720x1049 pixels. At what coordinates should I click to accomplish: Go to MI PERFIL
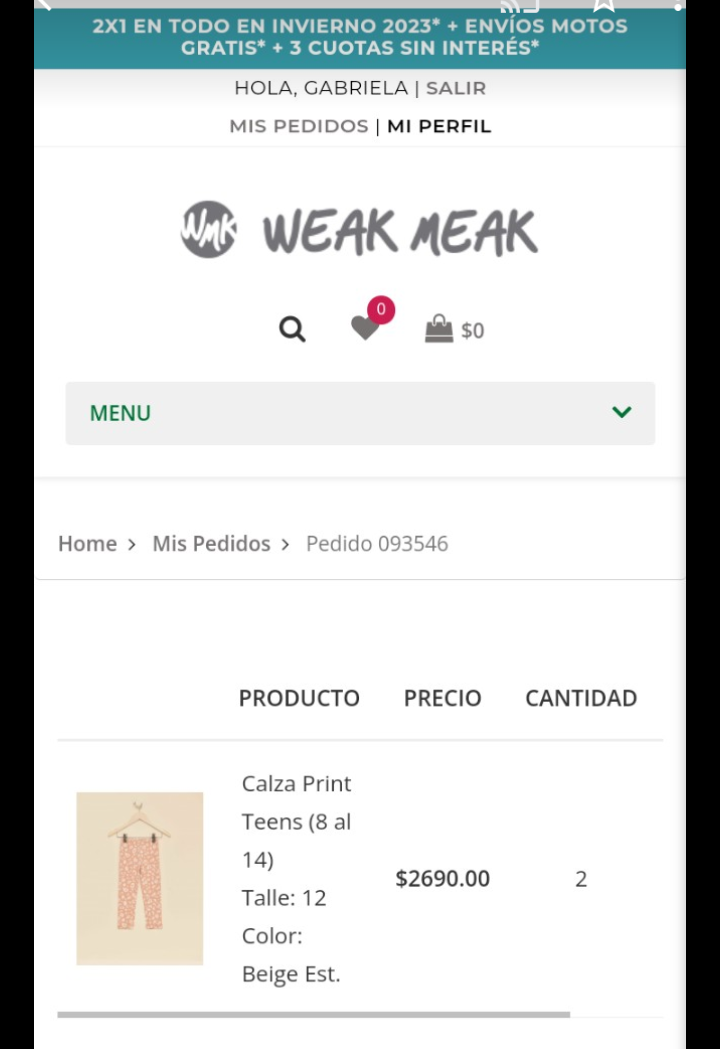coord(439,126)
